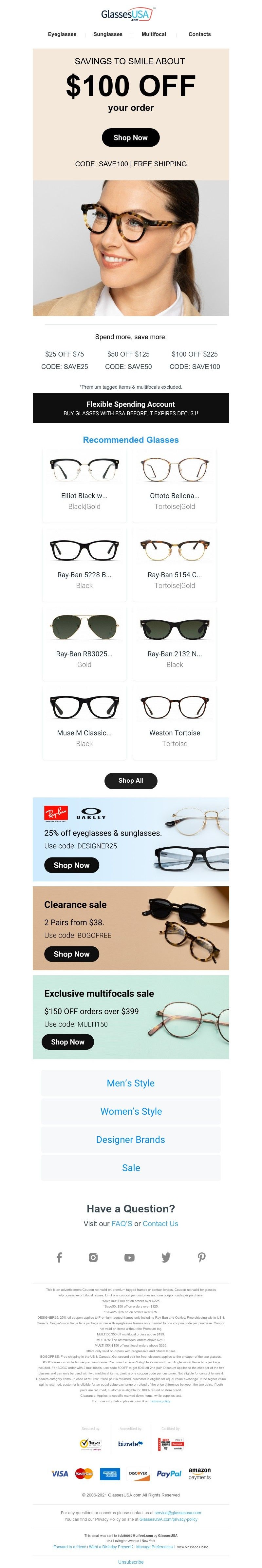Open the Weston Tortoise frames
Screen dimensions: 262x1568
[x=175, y=723]
